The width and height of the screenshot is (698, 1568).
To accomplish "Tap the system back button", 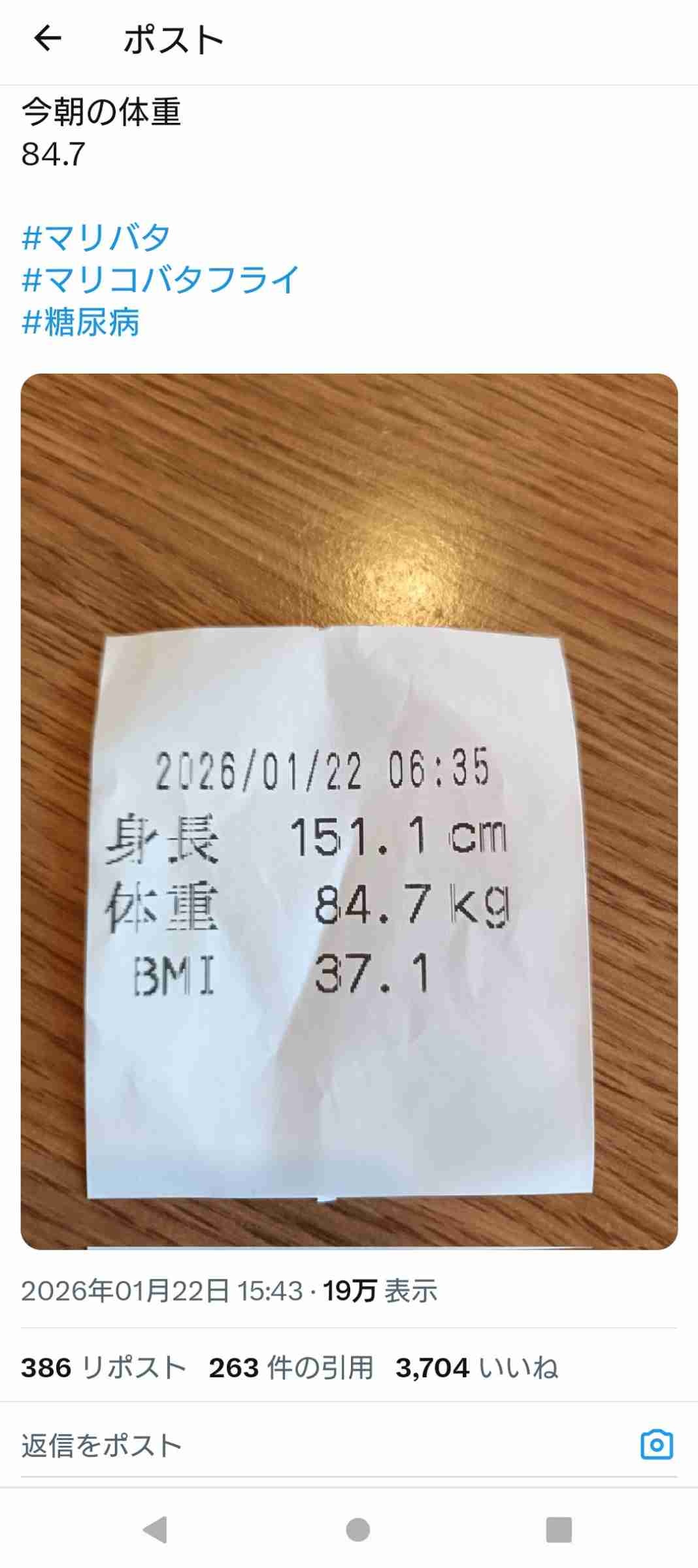I will point(156,1529).
